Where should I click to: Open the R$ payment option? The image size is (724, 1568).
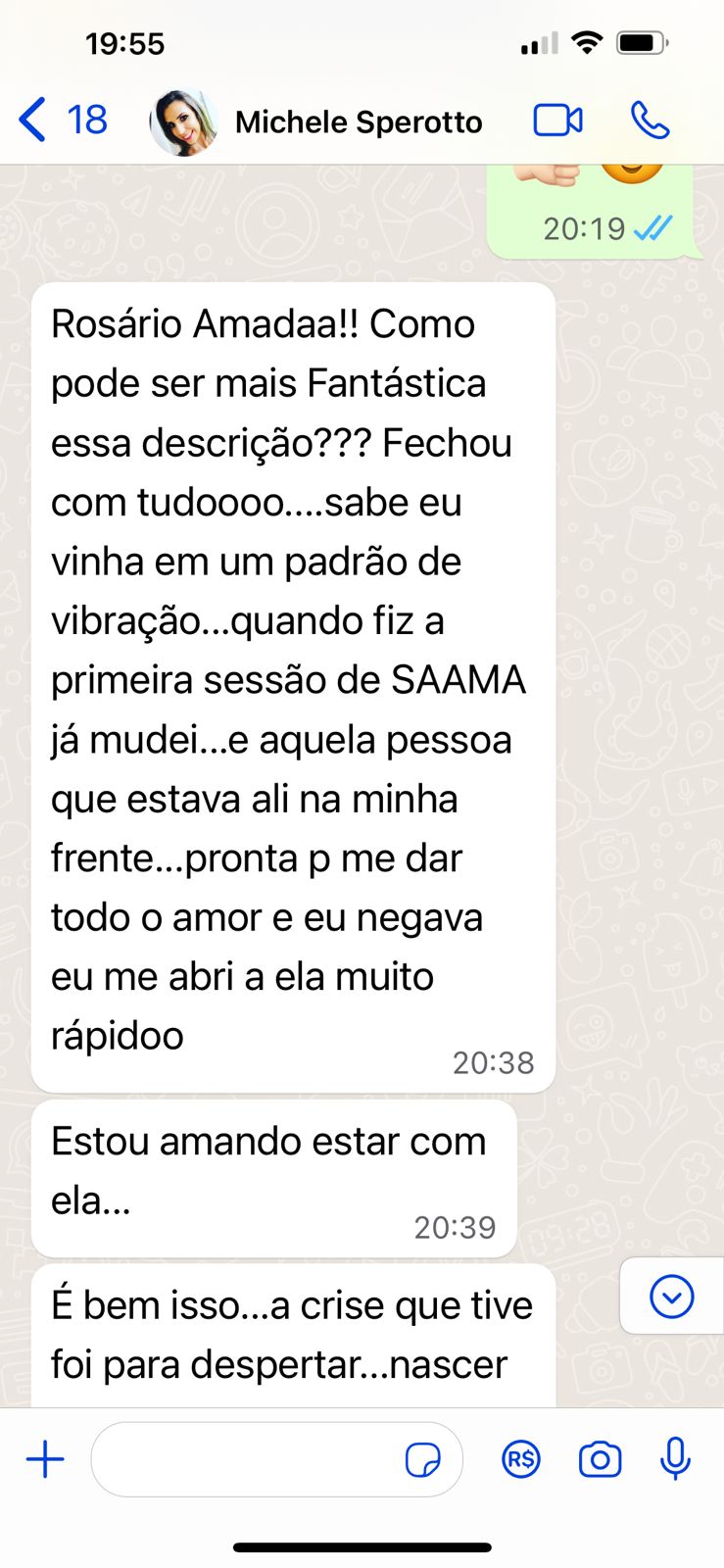pyautogui.click(x=520, y=1459)
